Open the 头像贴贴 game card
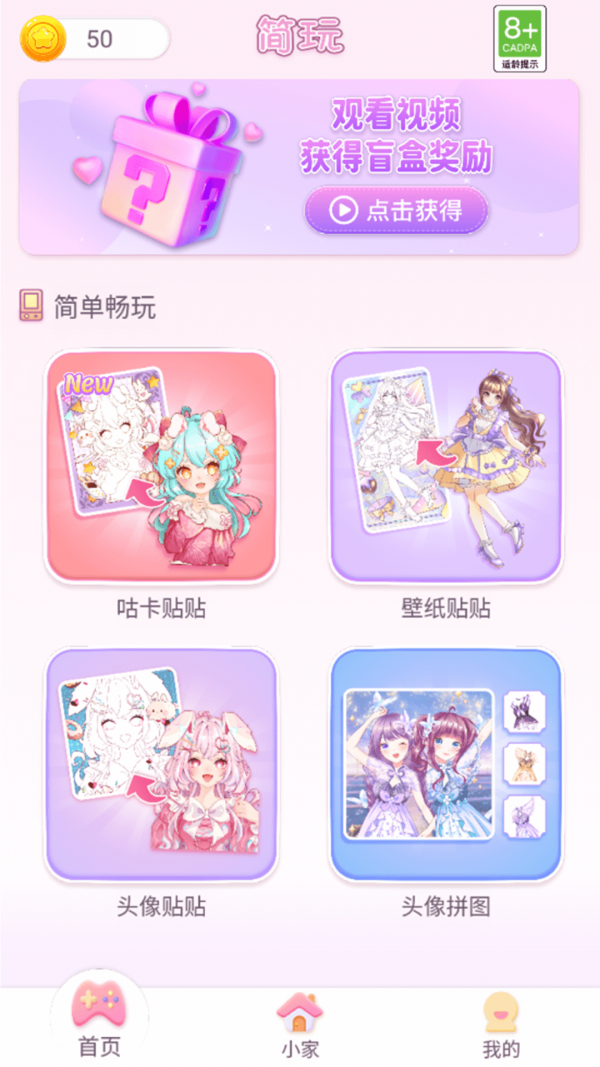The height and width of the screenshot is (1067, 600). tap(161, 765)
